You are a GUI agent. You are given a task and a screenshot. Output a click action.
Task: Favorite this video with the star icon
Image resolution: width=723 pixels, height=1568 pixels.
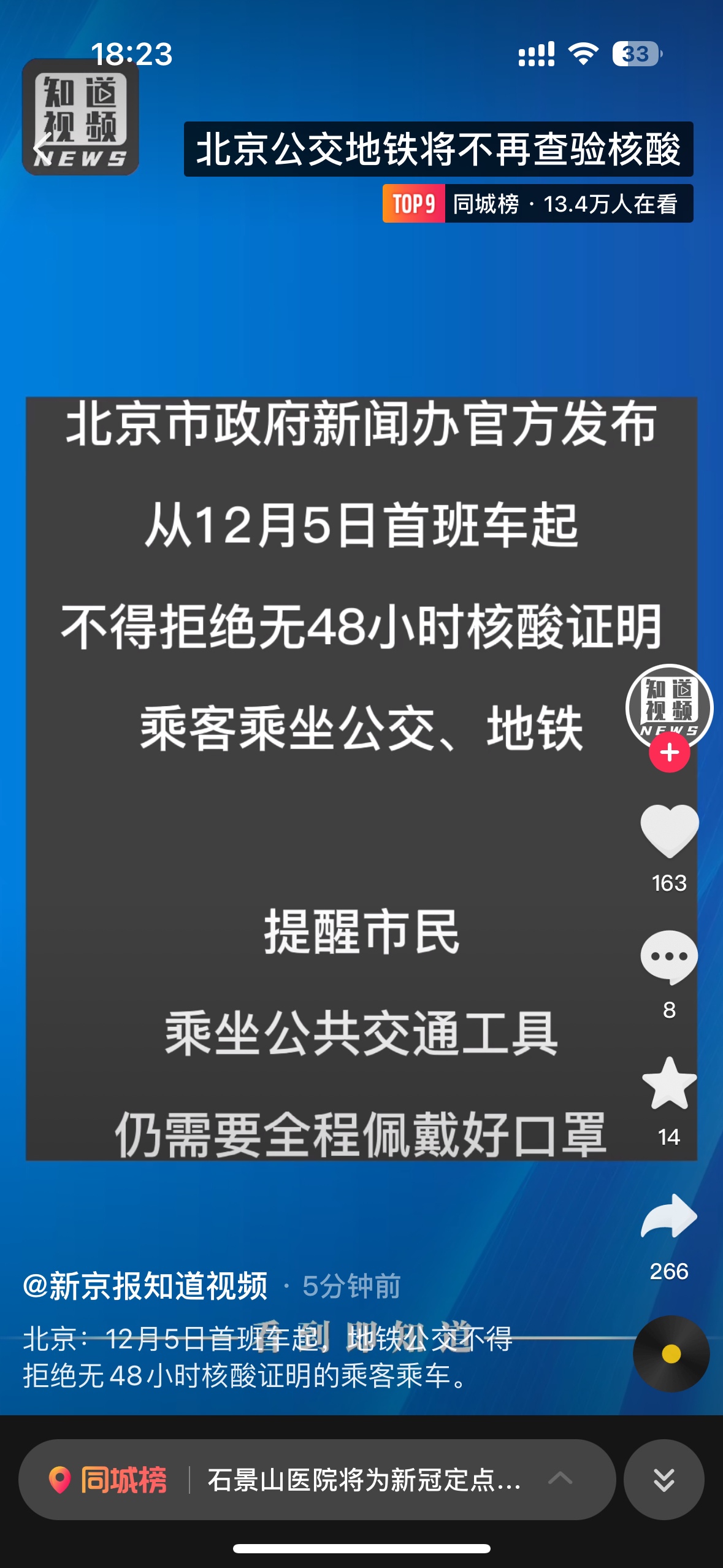point(669,1084)
